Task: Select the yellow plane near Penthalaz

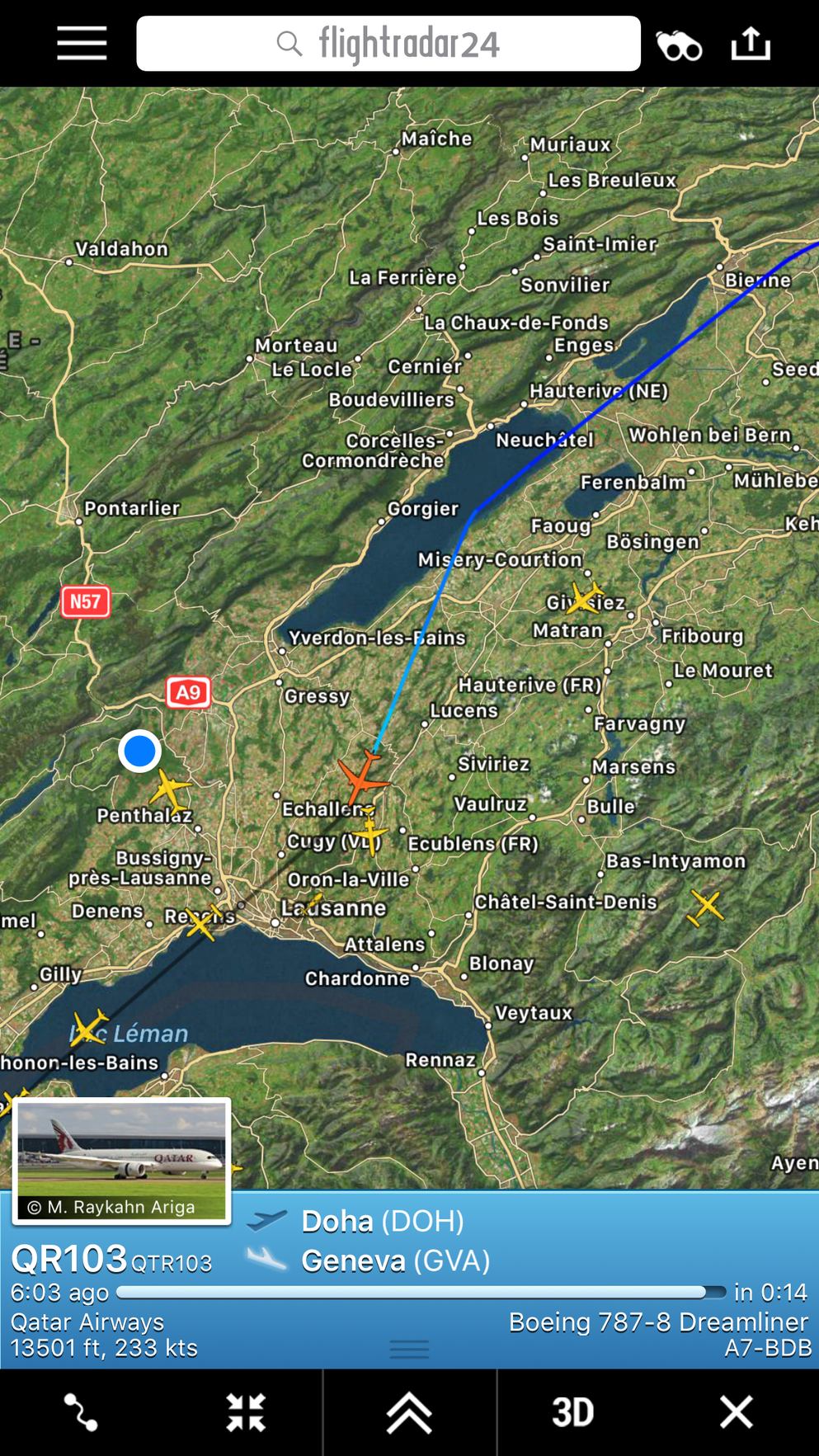Action: [x=171, y=789]
